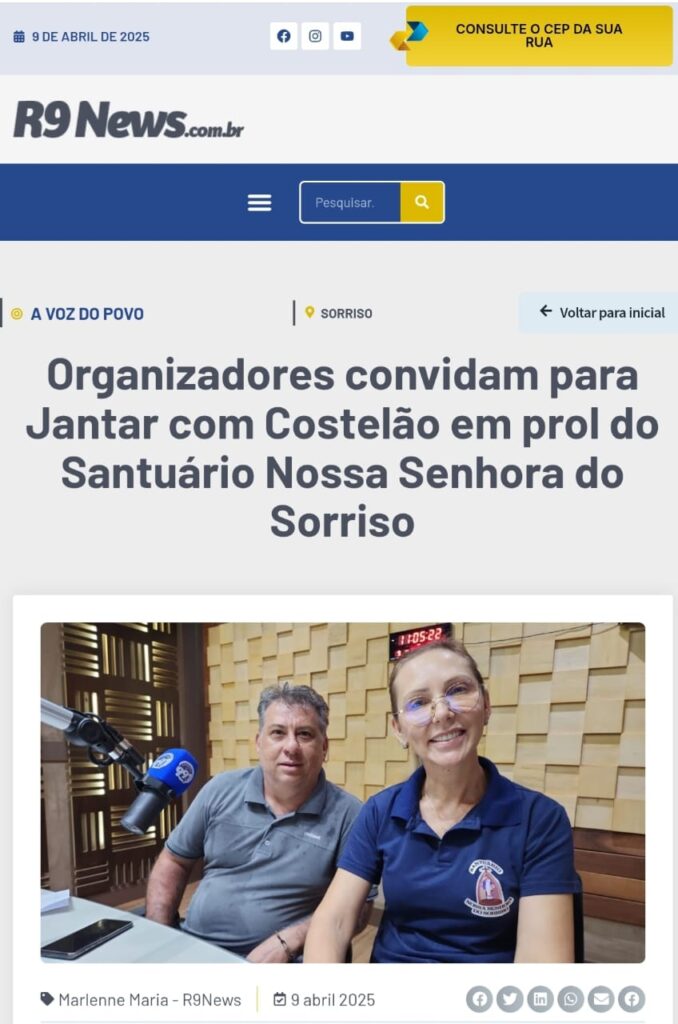Open the Instagram profile from the header
Image resolution: width=678 pixels, height=1024 pixels.
pos(315,36)
